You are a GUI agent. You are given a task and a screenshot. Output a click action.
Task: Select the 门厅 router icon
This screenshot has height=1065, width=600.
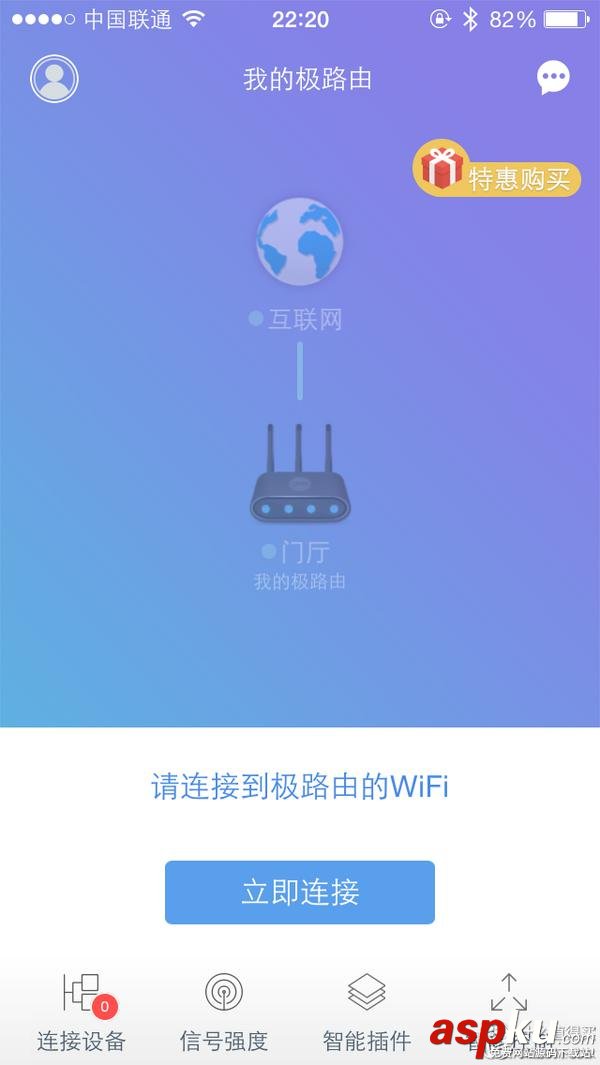pyautogui.click(x=299, y=476)
